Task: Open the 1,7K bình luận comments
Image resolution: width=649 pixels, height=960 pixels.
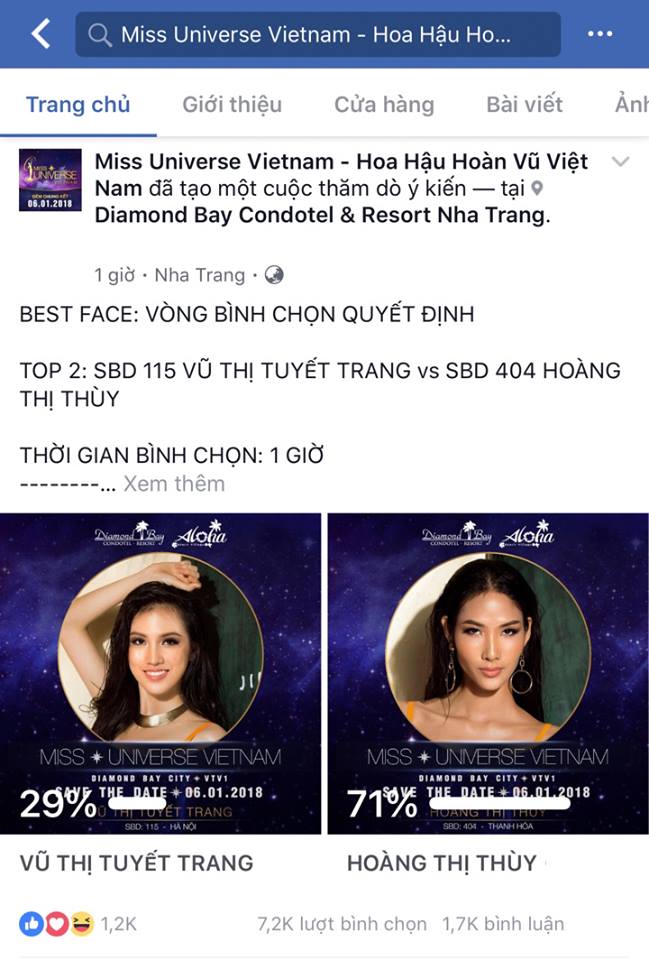Action: tap(503, 924)
